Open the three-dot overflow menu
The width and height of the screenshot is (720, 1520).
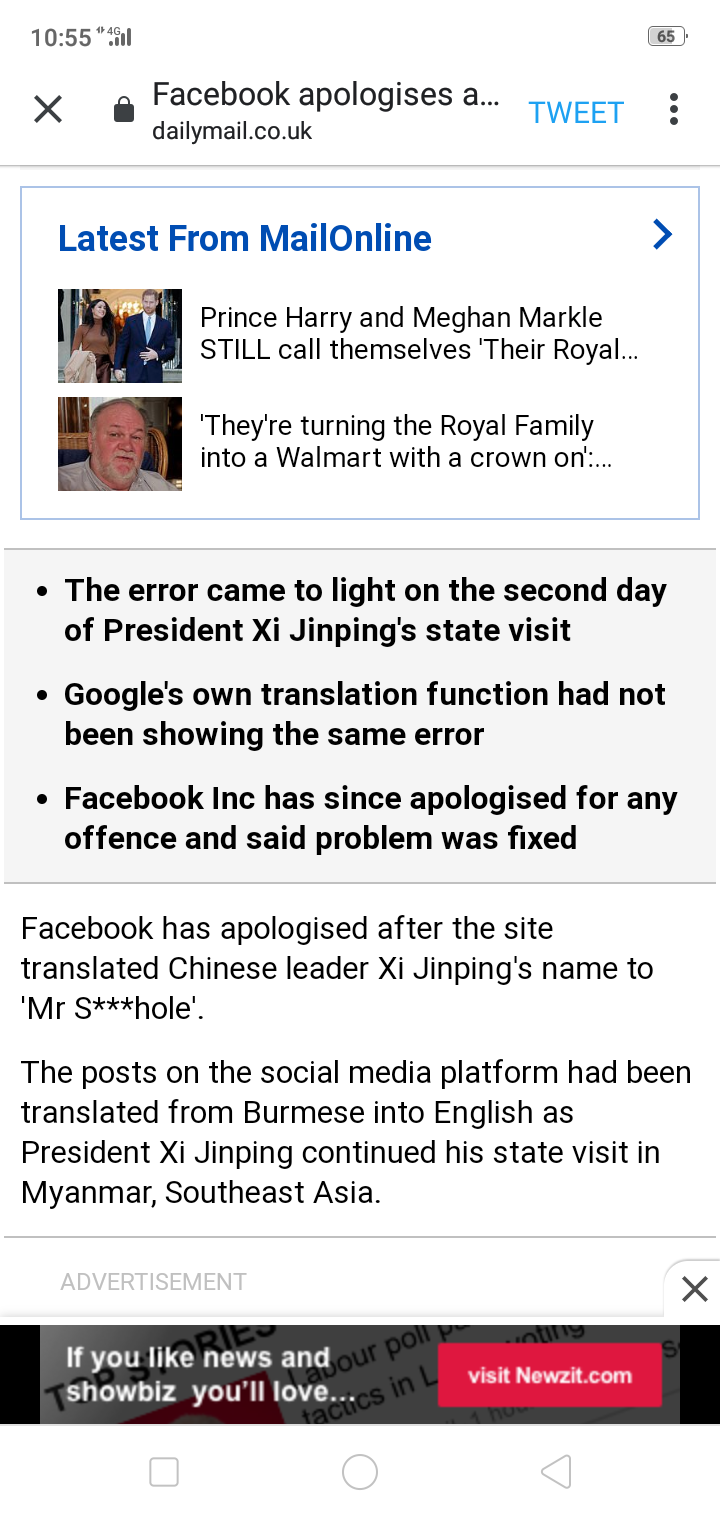click(674, 109)
